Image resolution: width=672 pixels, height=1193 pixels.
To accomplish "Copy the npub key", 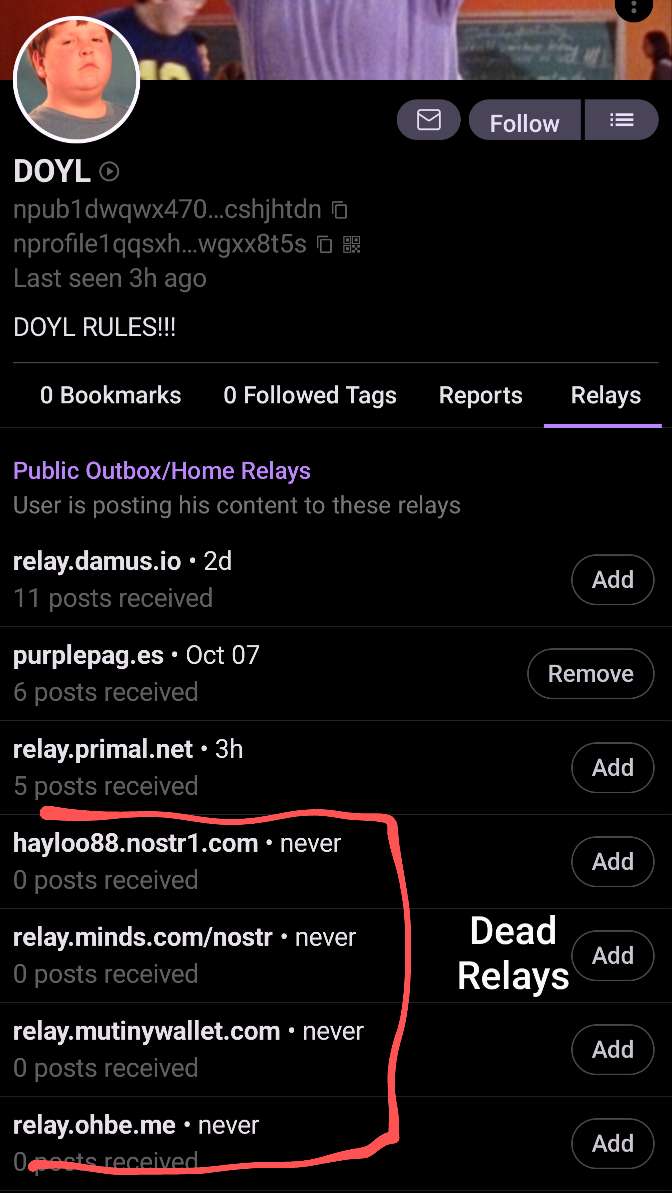I will [340, 210].
